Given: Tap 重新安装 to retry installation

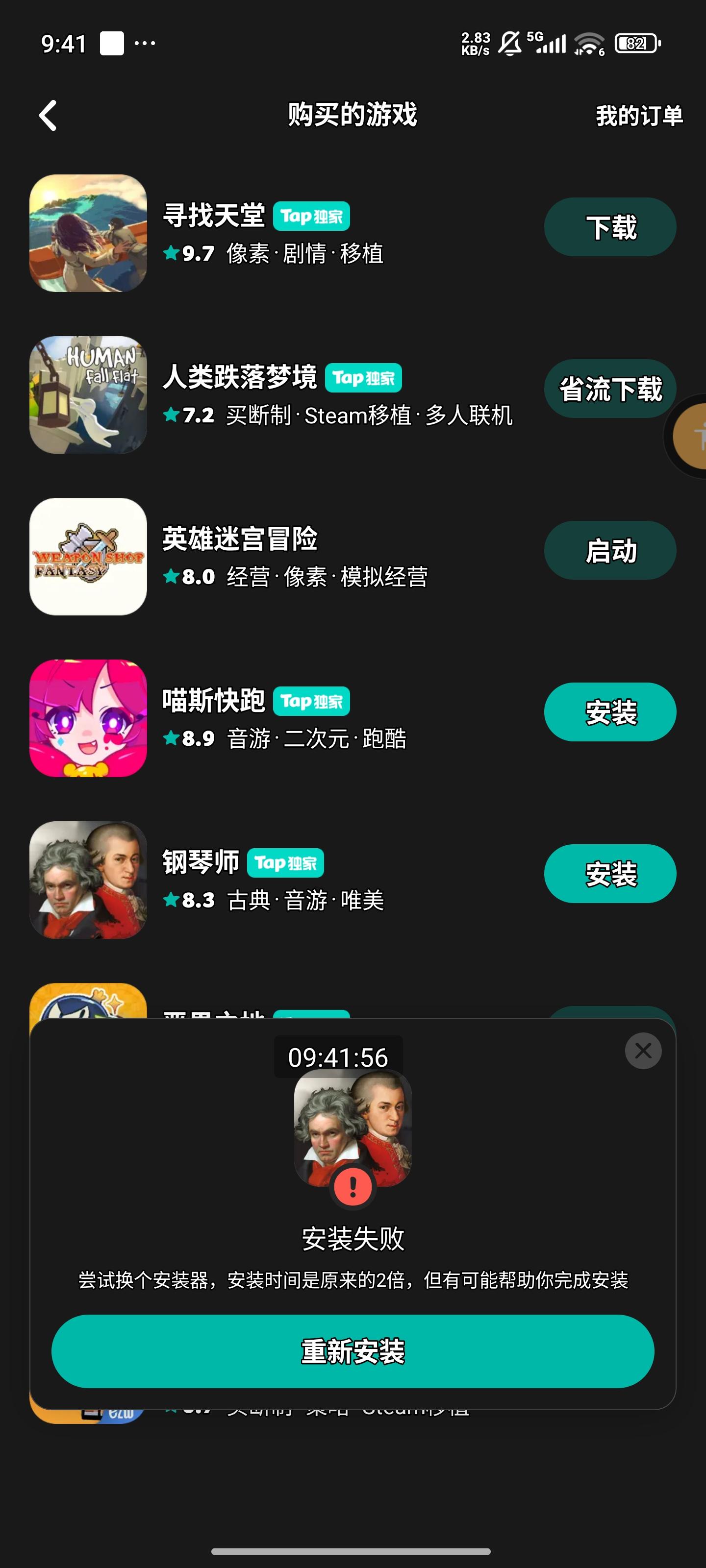Looking at the screenshot, I should (x=352, y=1351).
